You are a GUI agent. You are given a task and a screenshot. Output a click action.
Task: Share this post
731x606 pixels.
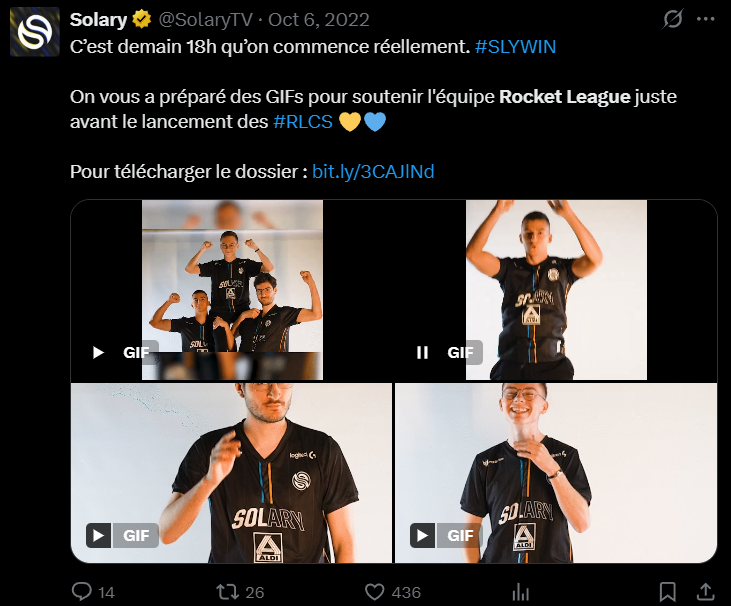[x=705, y=591]
